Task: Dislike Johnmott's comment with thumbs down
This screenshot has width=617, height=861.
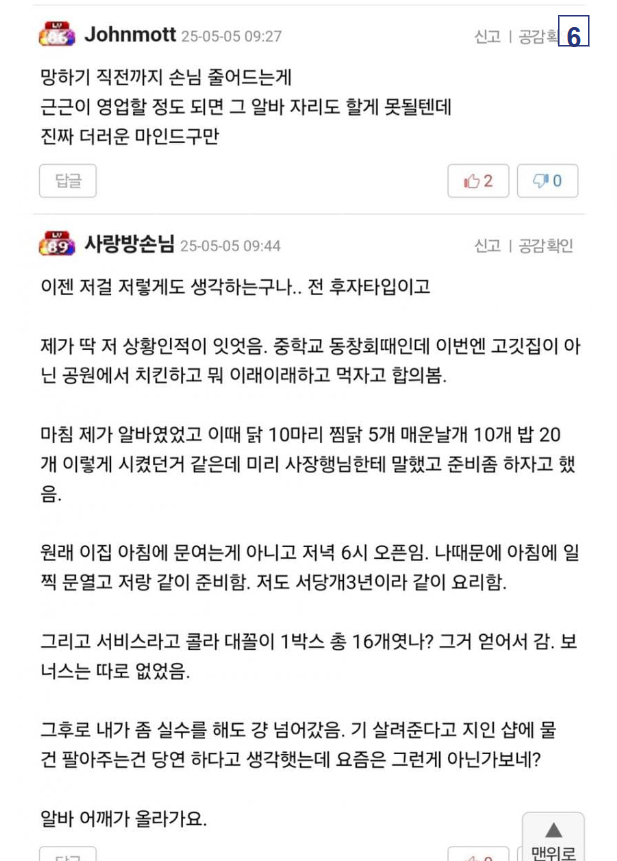Action: point(547,181)
